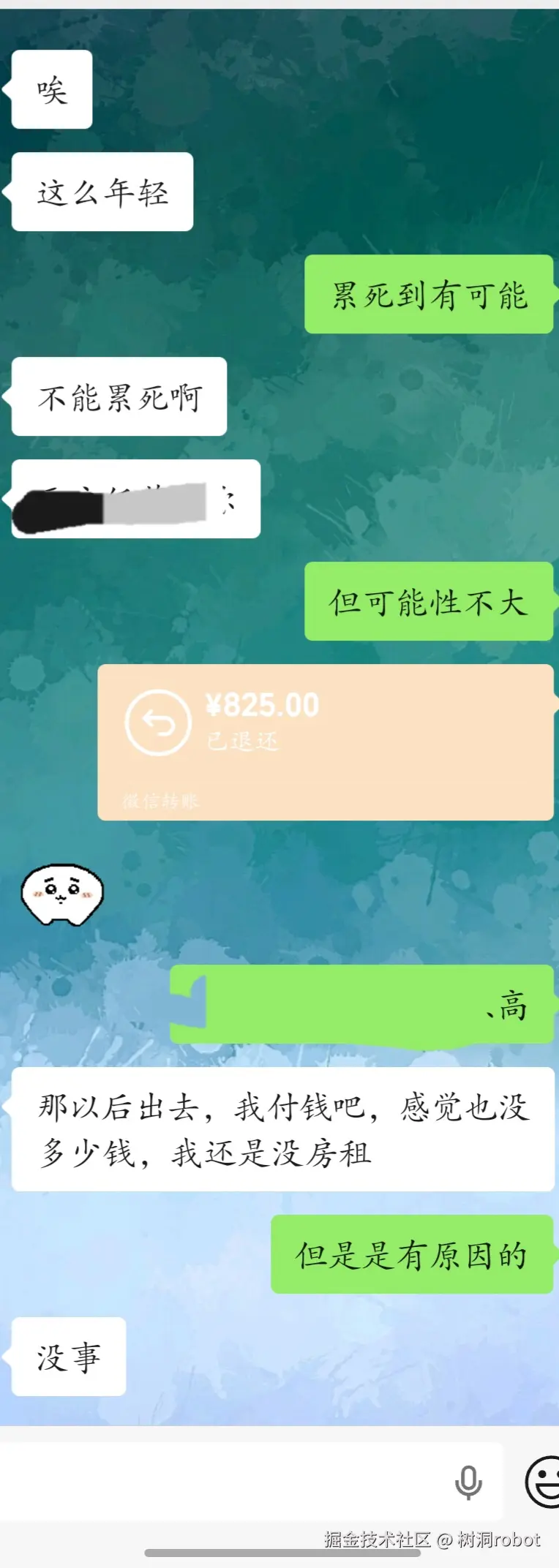The height and width of the screenshot is (1568, 559).
Task: Tap the ¥825.00 amount text
Action: coord(261,705)
